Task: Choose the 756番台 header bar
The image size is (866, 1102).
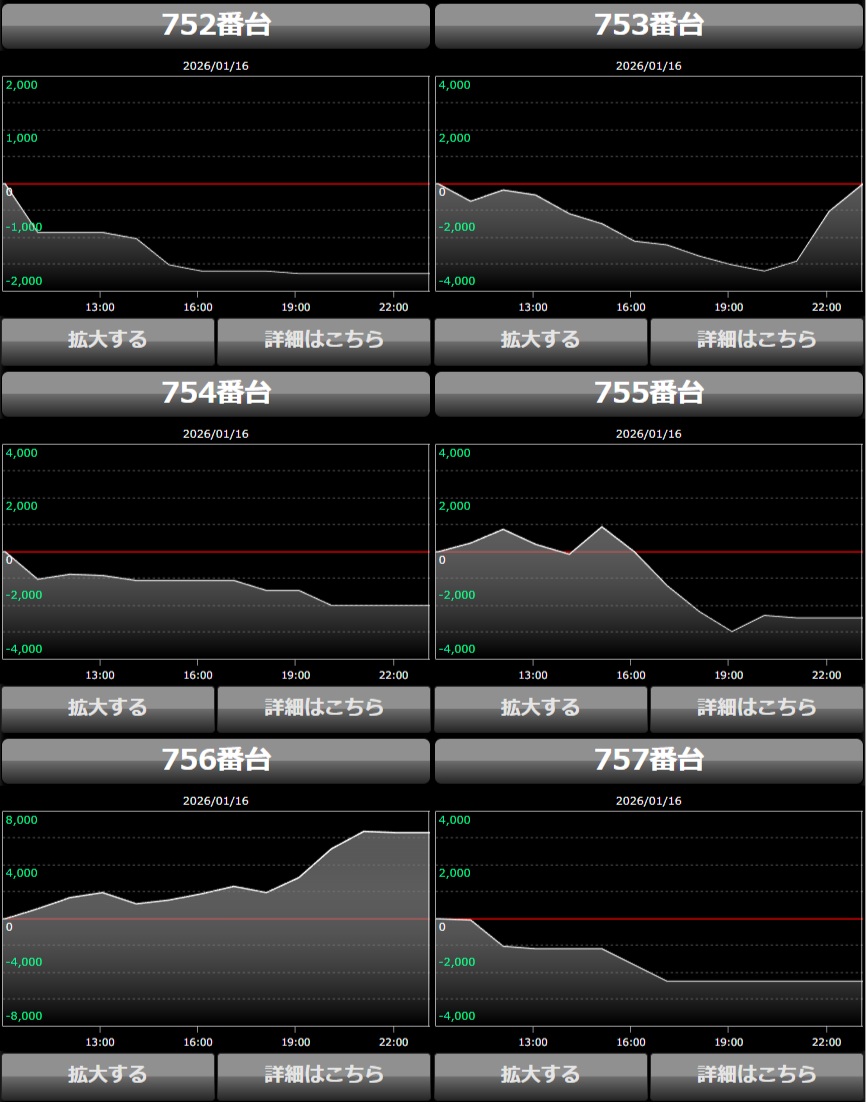Action: (216, 761)
